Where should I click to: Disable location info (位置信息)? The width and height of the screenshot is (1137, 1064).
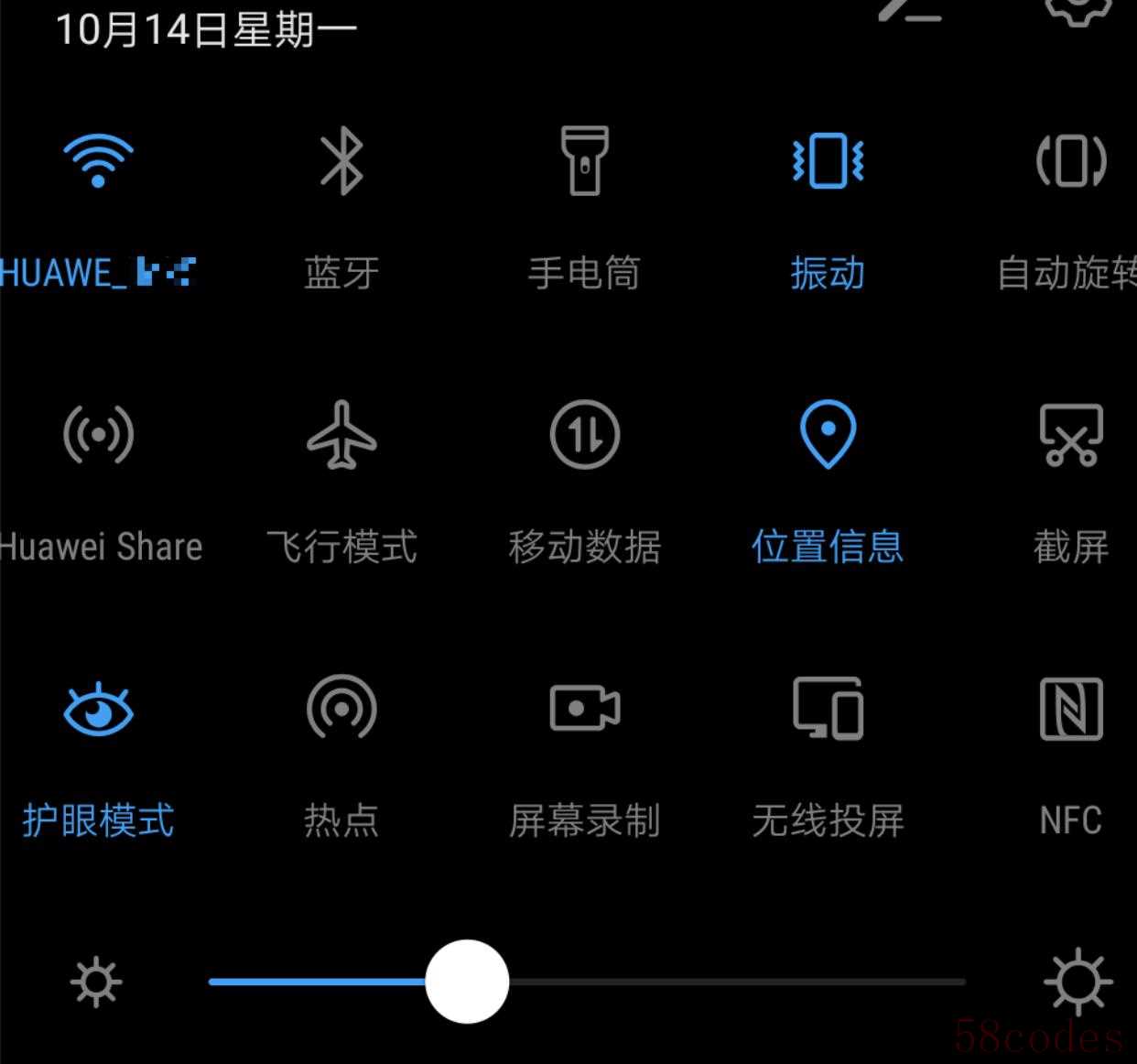coord(828,434)
